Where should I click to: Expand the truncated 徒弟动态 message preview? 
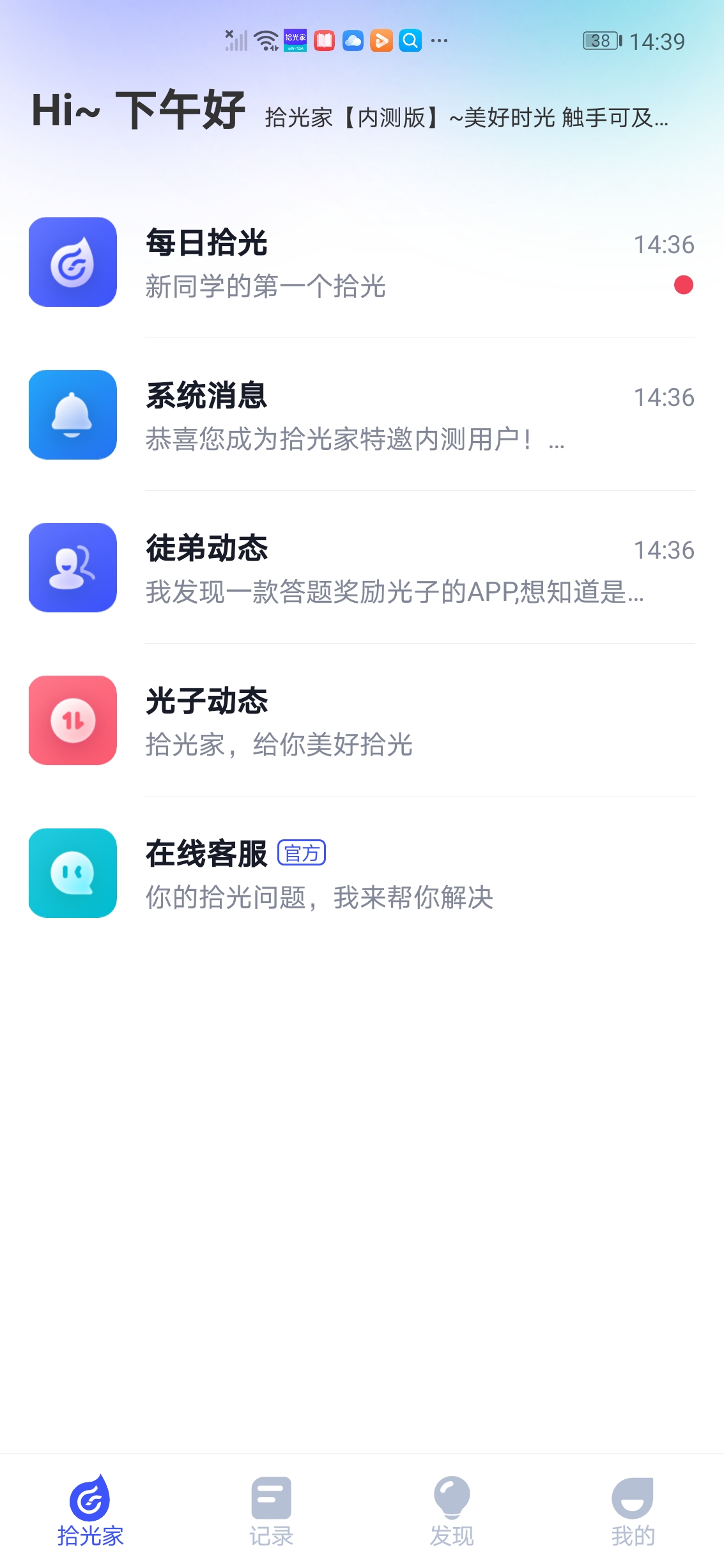(392, 594)
